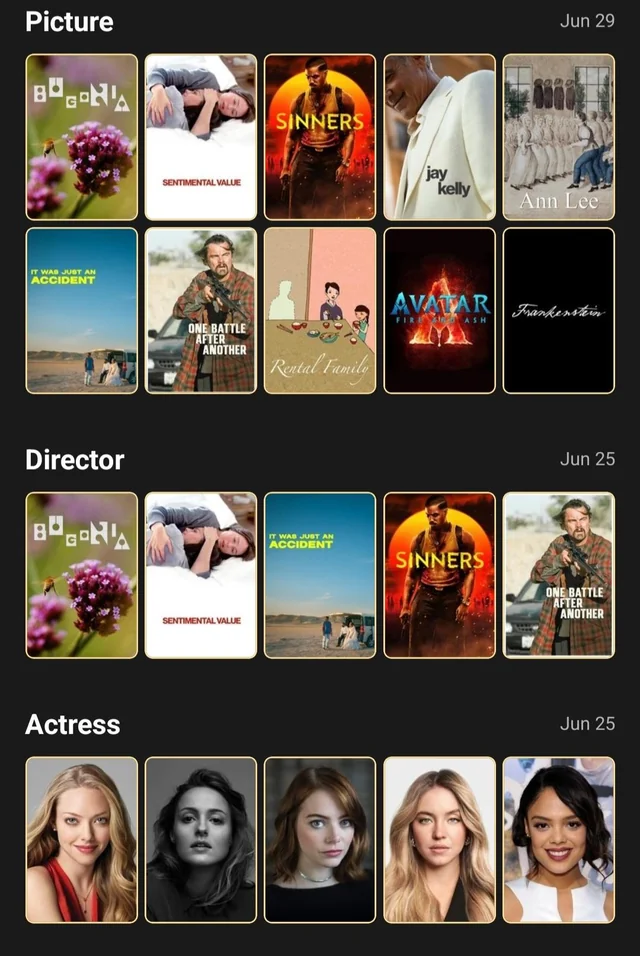Image resolution: width=640 pixels, height=956 pixels.
Task: Select One Battle After Another under Director
Action: click(x=558, y=575)
